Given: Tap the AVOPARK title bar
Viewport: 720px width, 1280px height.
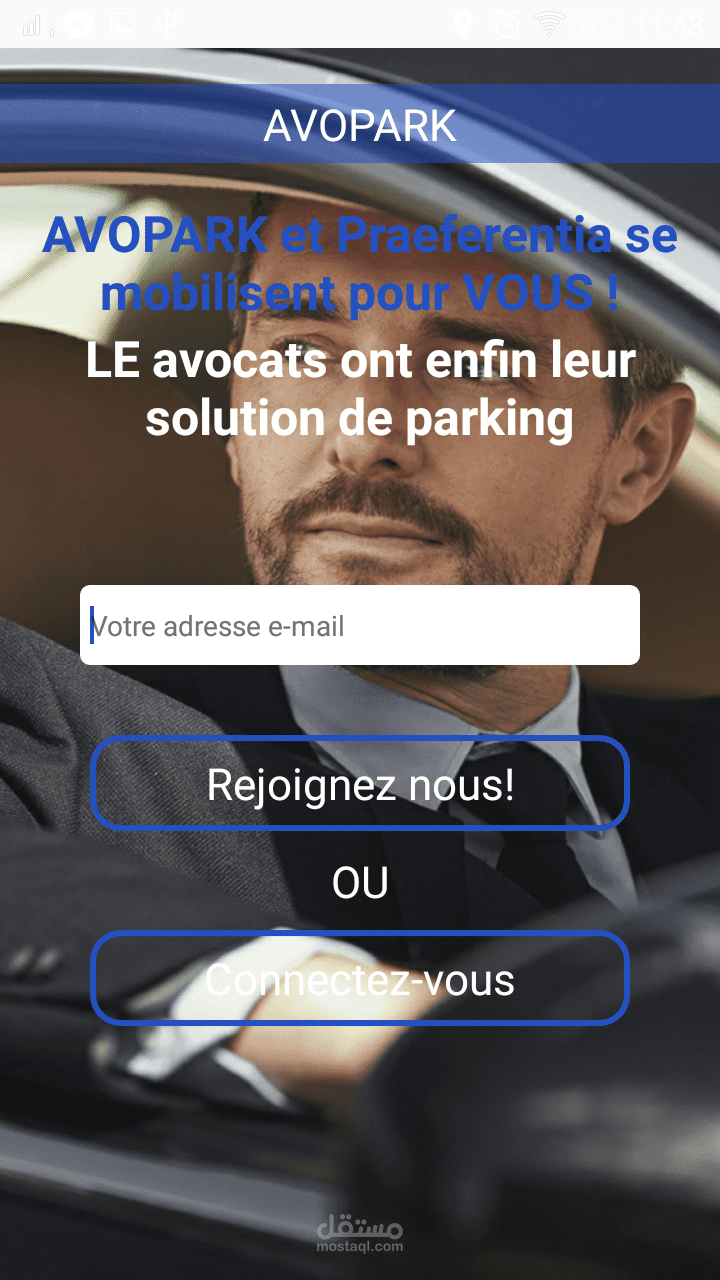Looking at the screenshot, I should pos(360,125).
